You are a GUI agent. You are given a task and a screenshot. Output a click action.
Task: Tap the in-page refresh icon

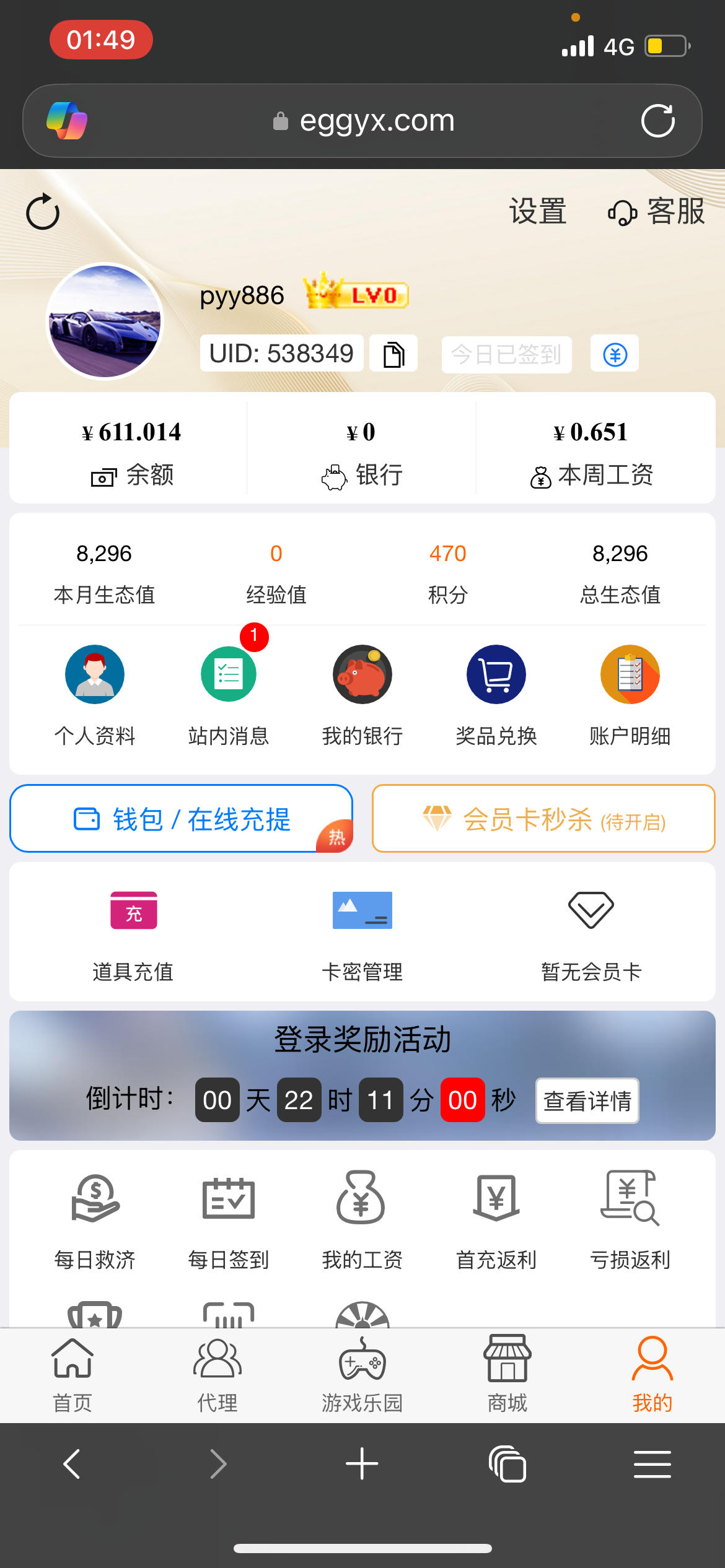pos(43,212)
